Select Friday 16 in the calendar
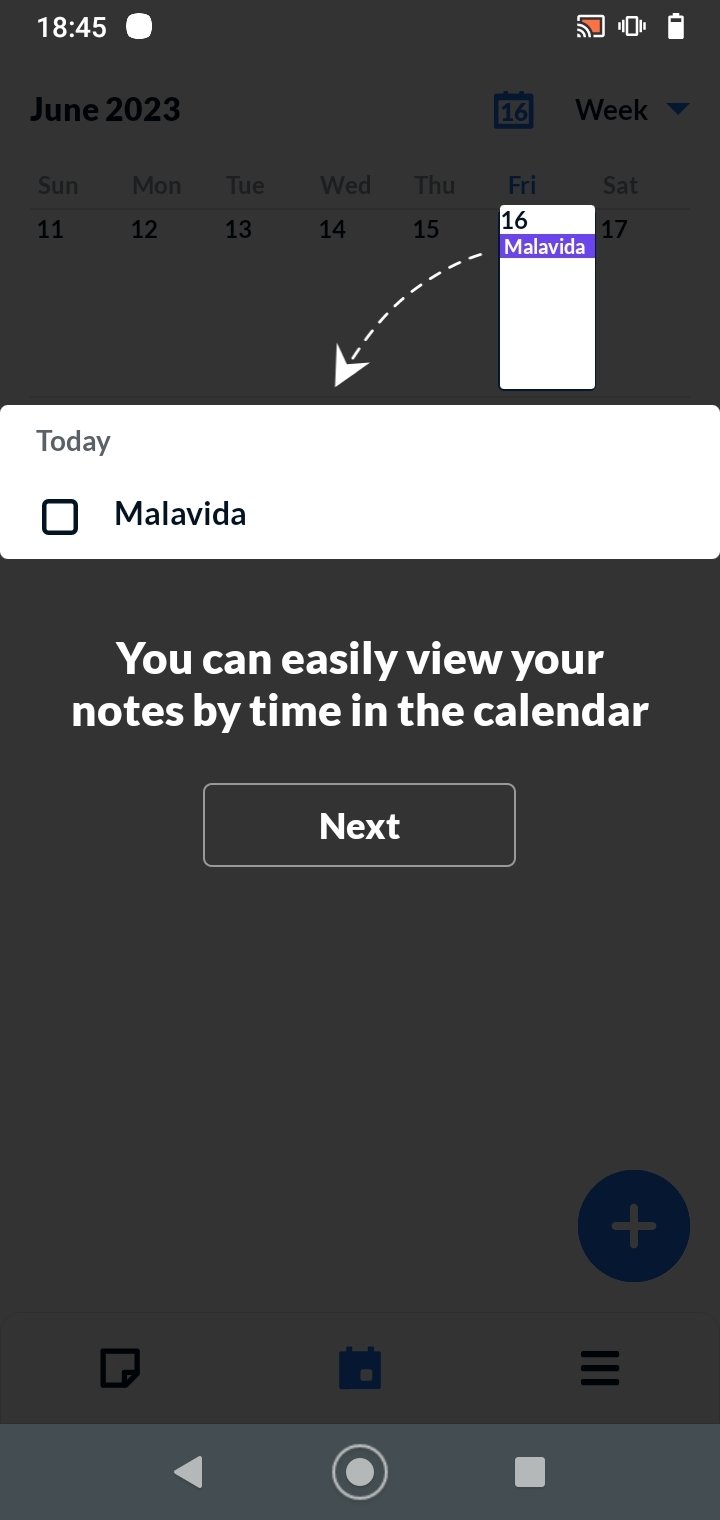 [547, 297]
